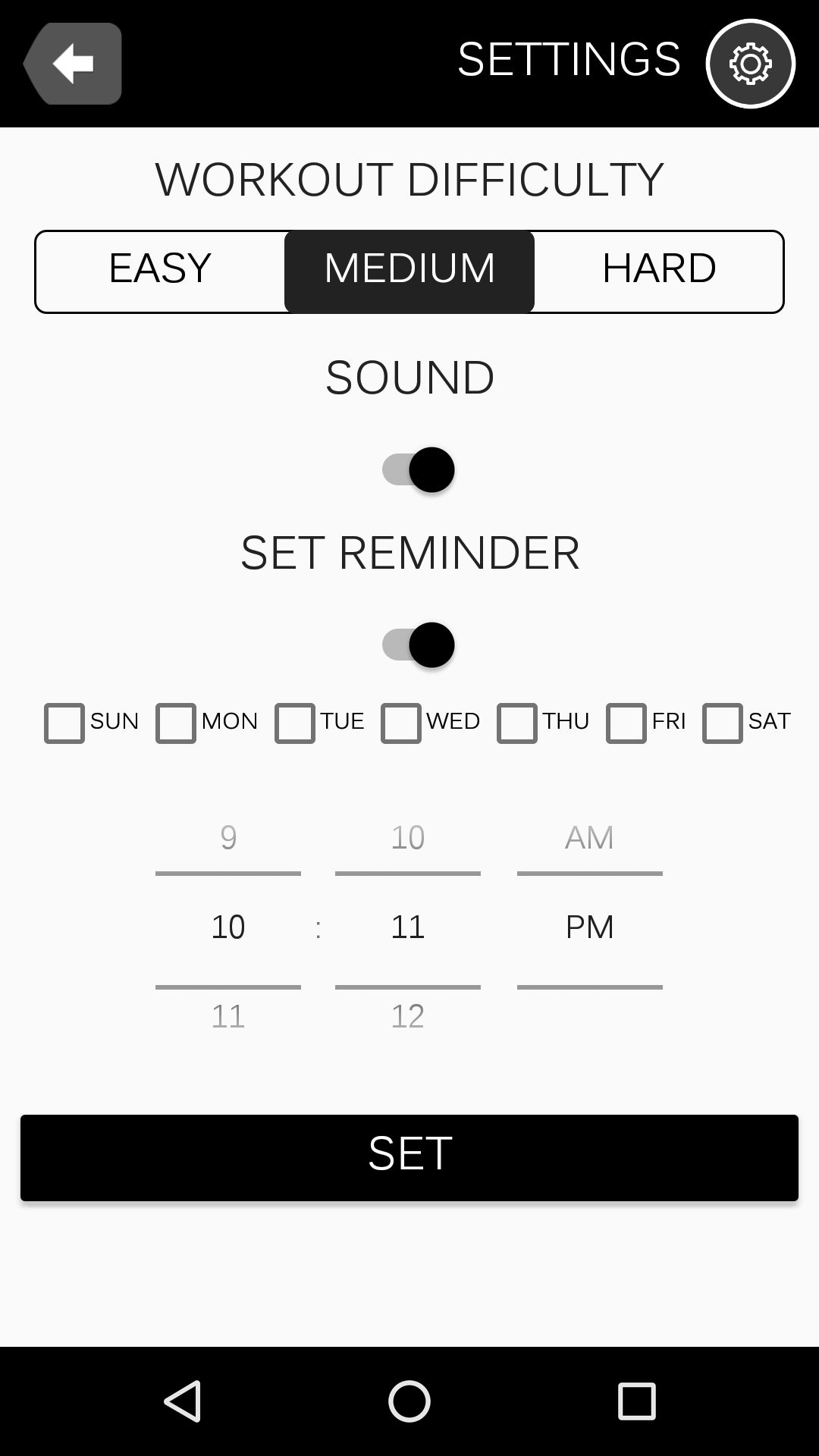This screenshot has width=819, height=1456.
Task: Select minute 12 in the time picker
Action: 407,1016
